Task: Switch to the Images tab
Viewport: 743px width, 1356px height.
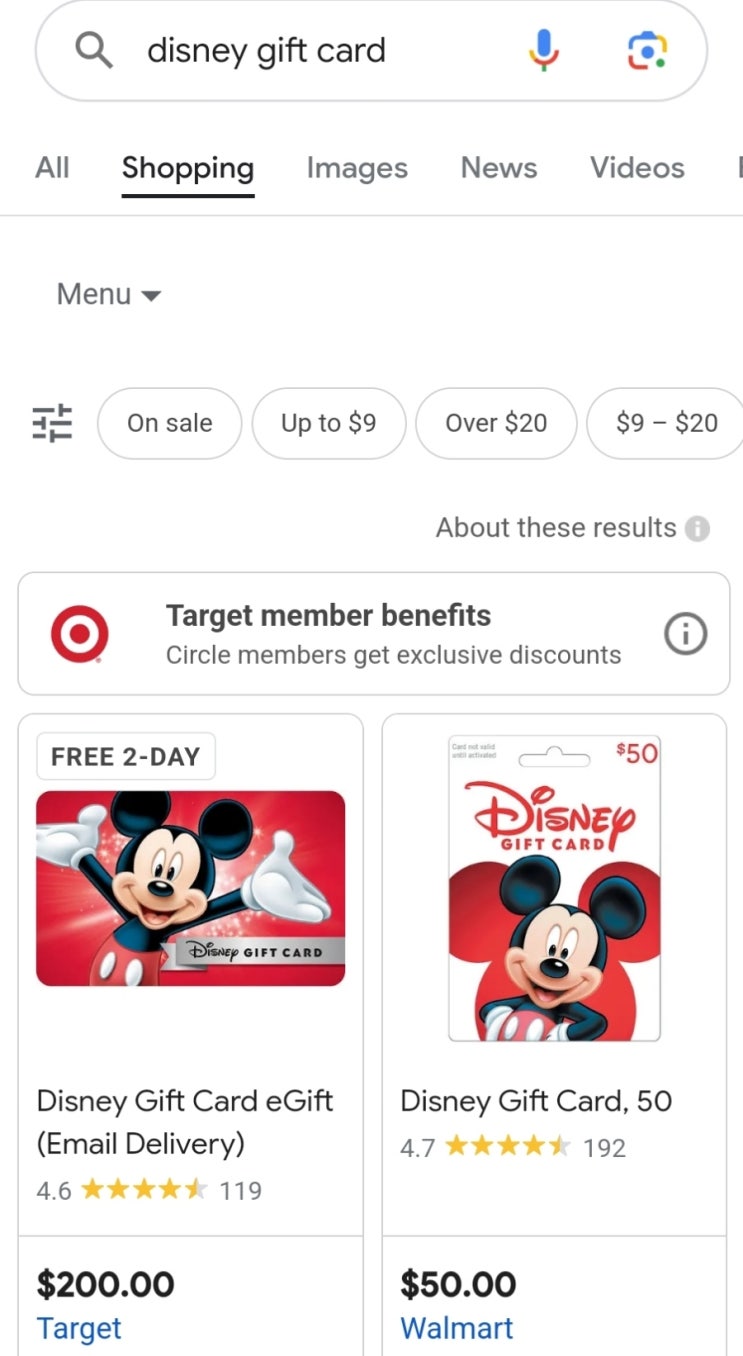Action: click(357, 168)
